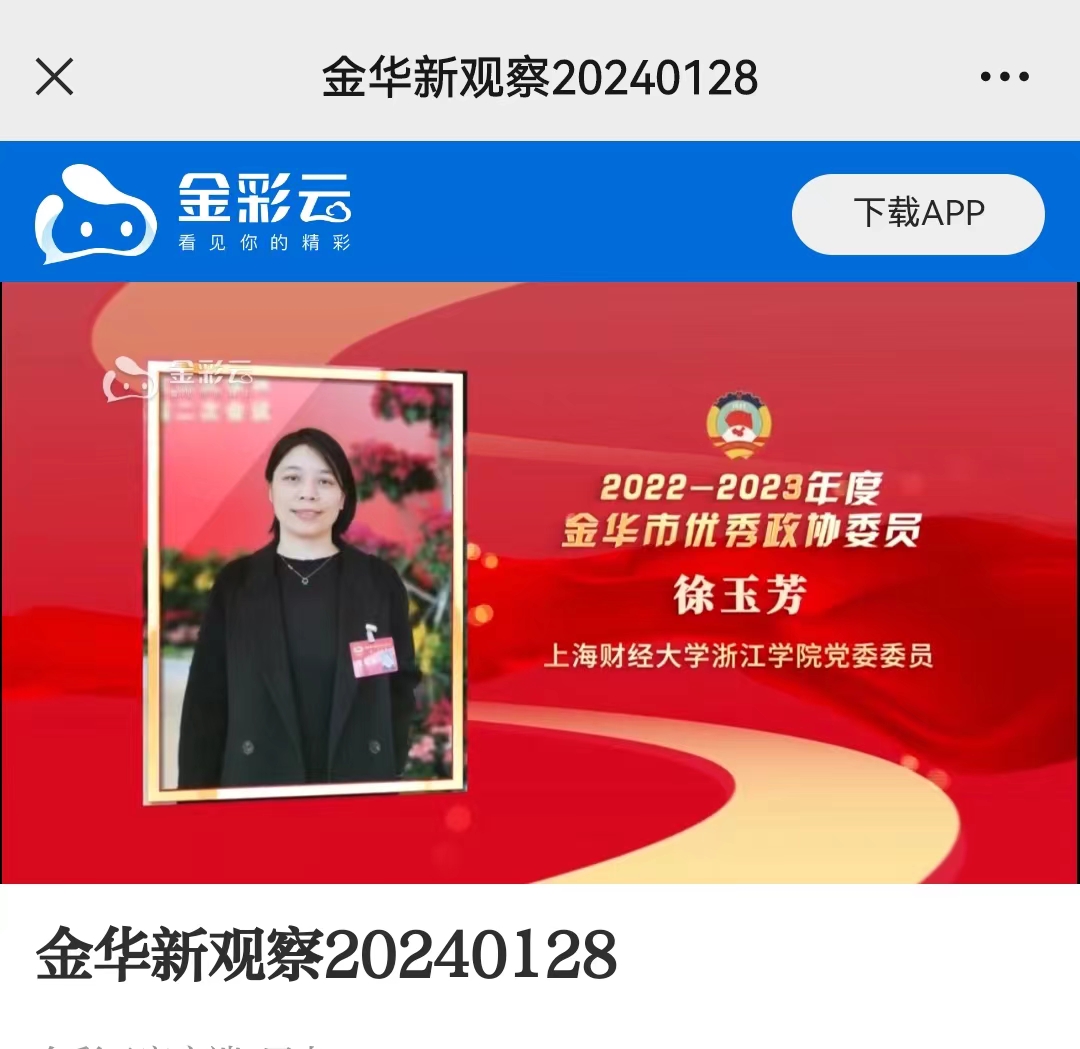1080x1049 pixels.
Task: Tap the 下载APP button
Action: (x=918, y=213)
